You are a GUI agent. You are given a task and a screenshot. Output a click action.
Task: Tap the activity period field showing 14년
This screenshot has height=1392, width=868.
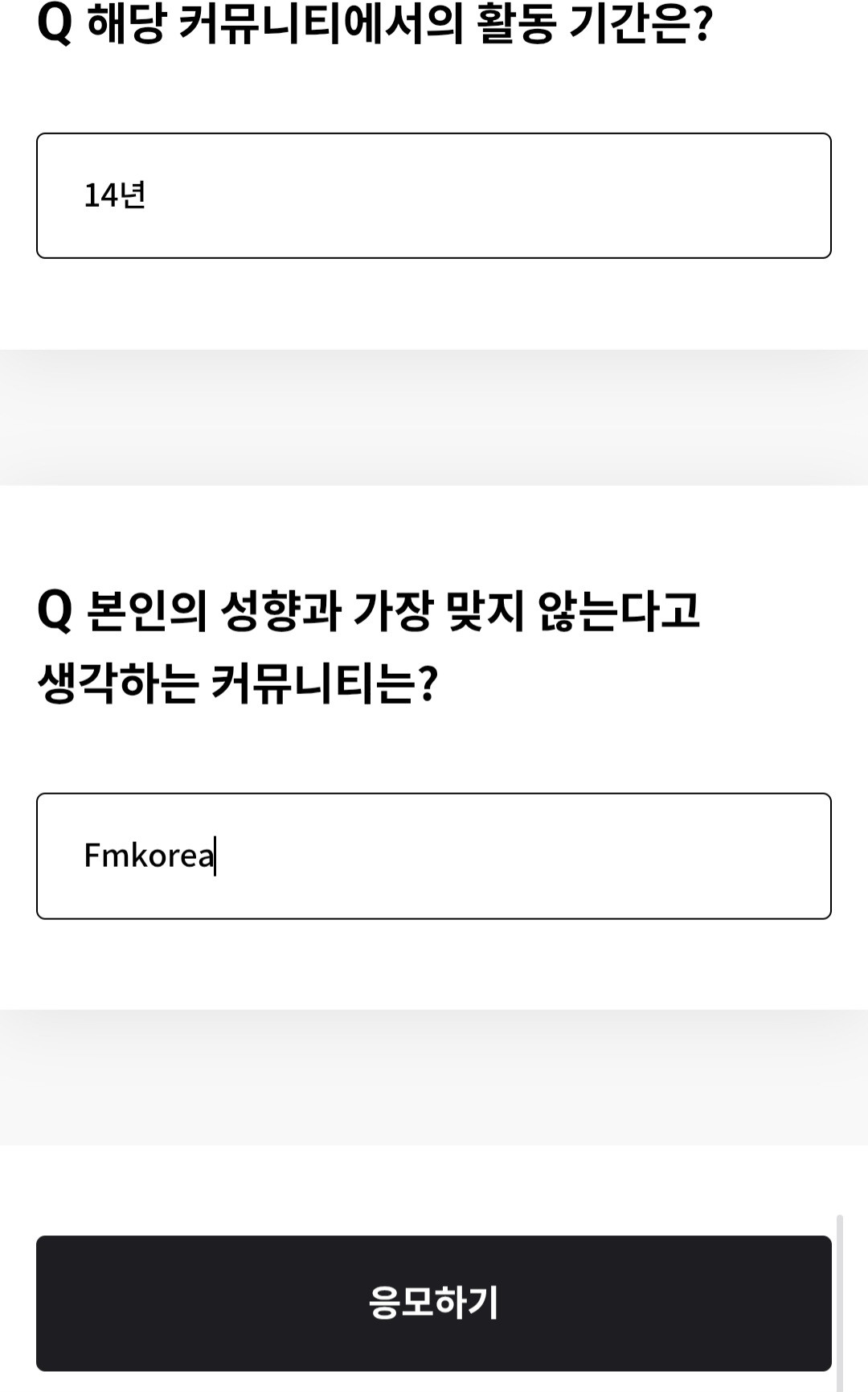(x=434, y=195)
